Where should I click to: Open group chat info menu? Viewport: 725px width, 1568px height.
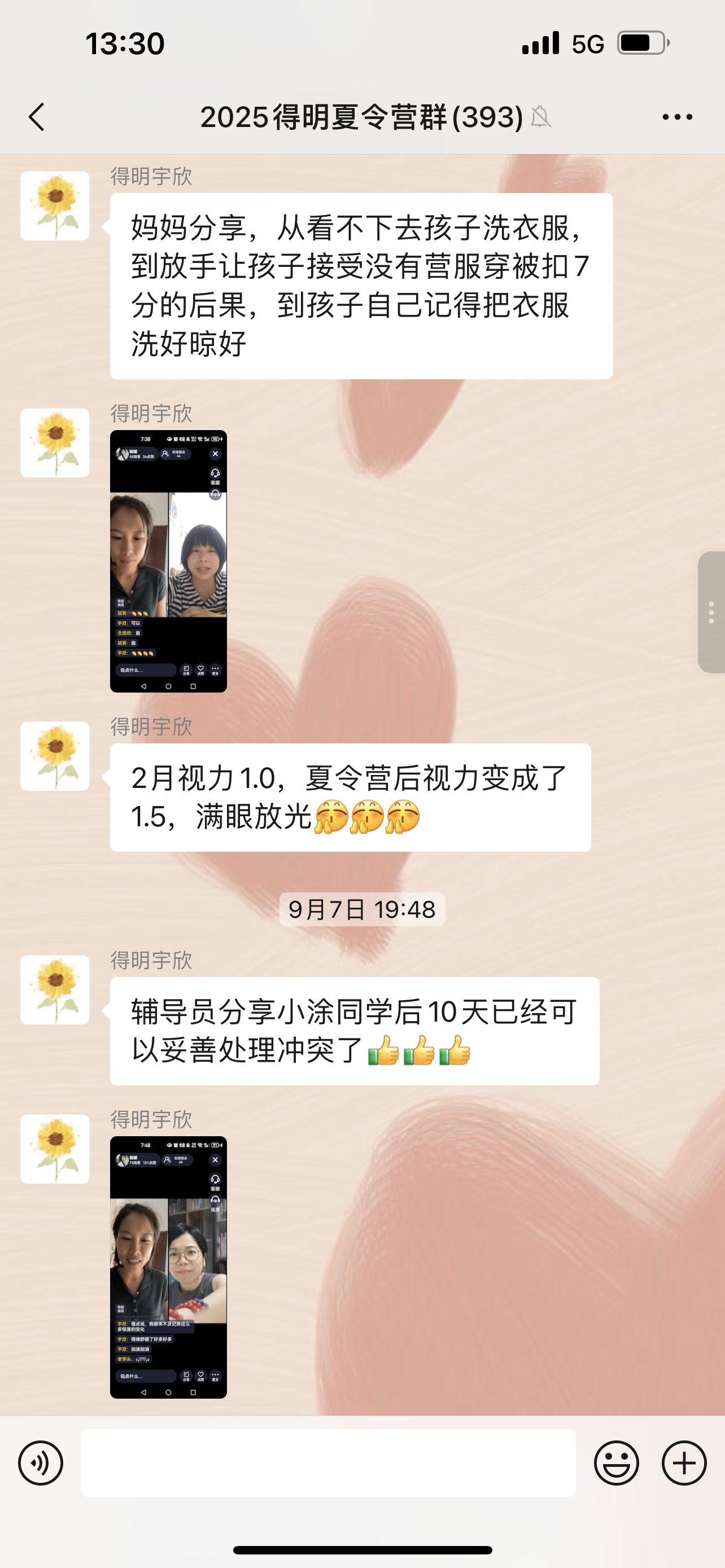tap(677, 117)
